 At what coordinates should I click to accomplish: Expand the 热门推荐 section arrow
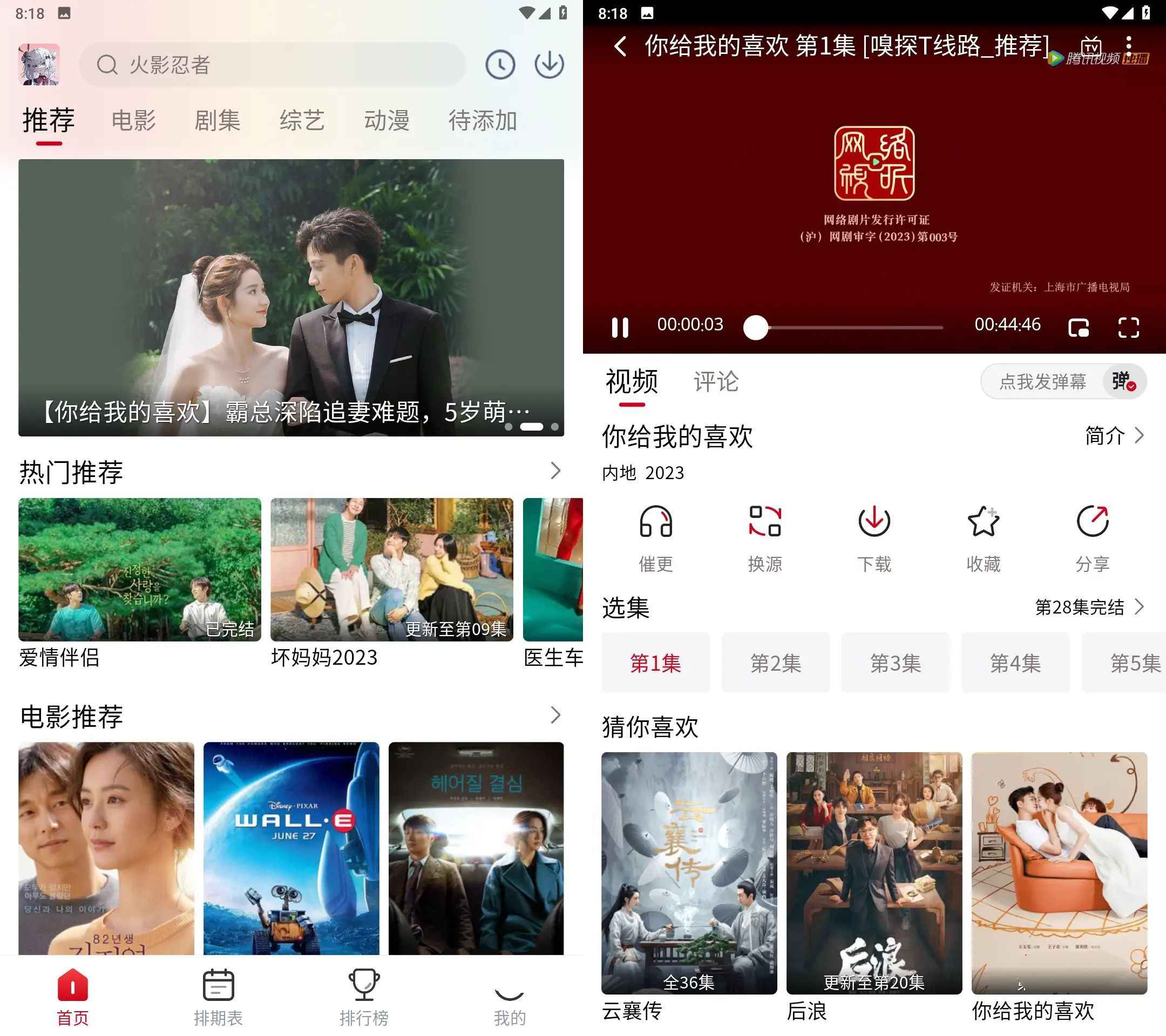[x=555, y=471]
